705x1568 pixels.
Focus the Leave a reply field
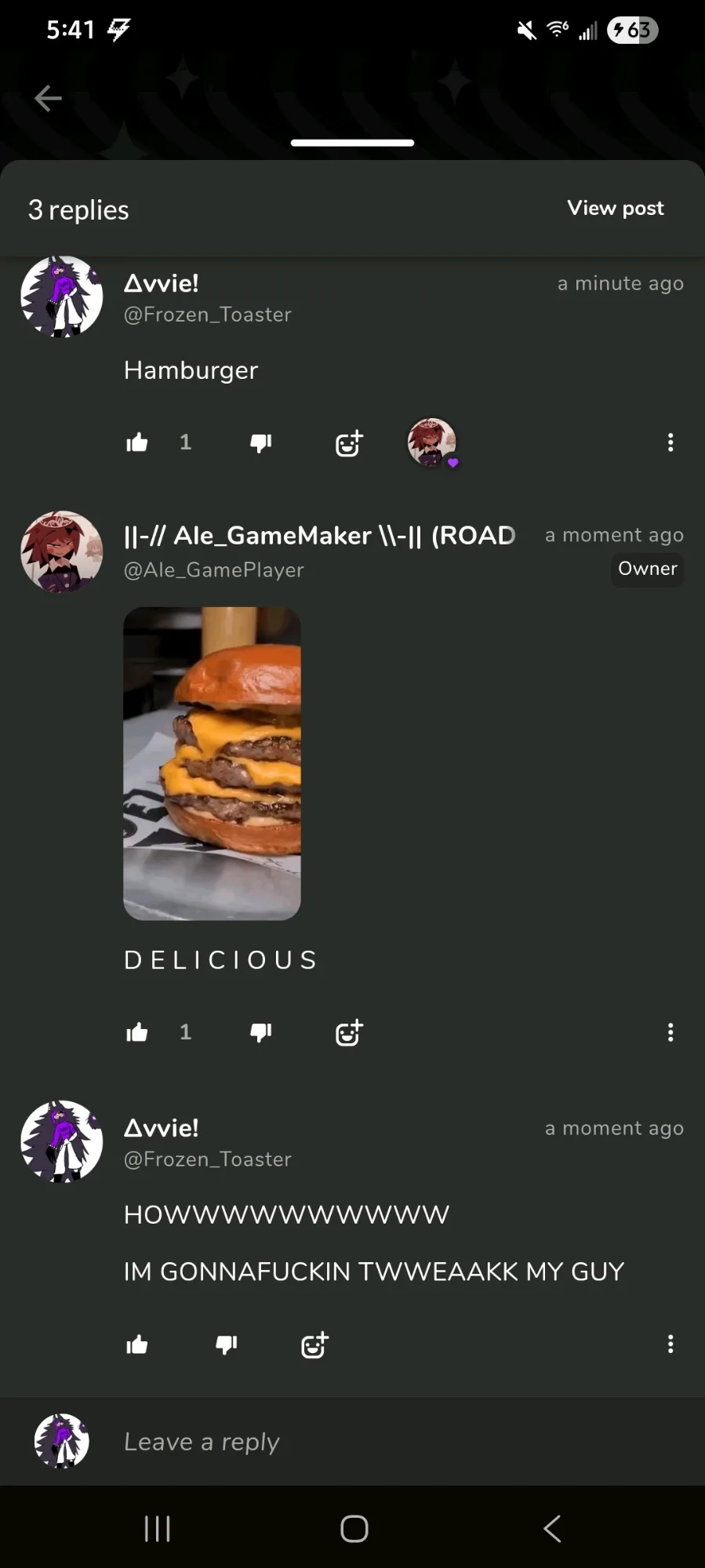[x=392, y=1441]
